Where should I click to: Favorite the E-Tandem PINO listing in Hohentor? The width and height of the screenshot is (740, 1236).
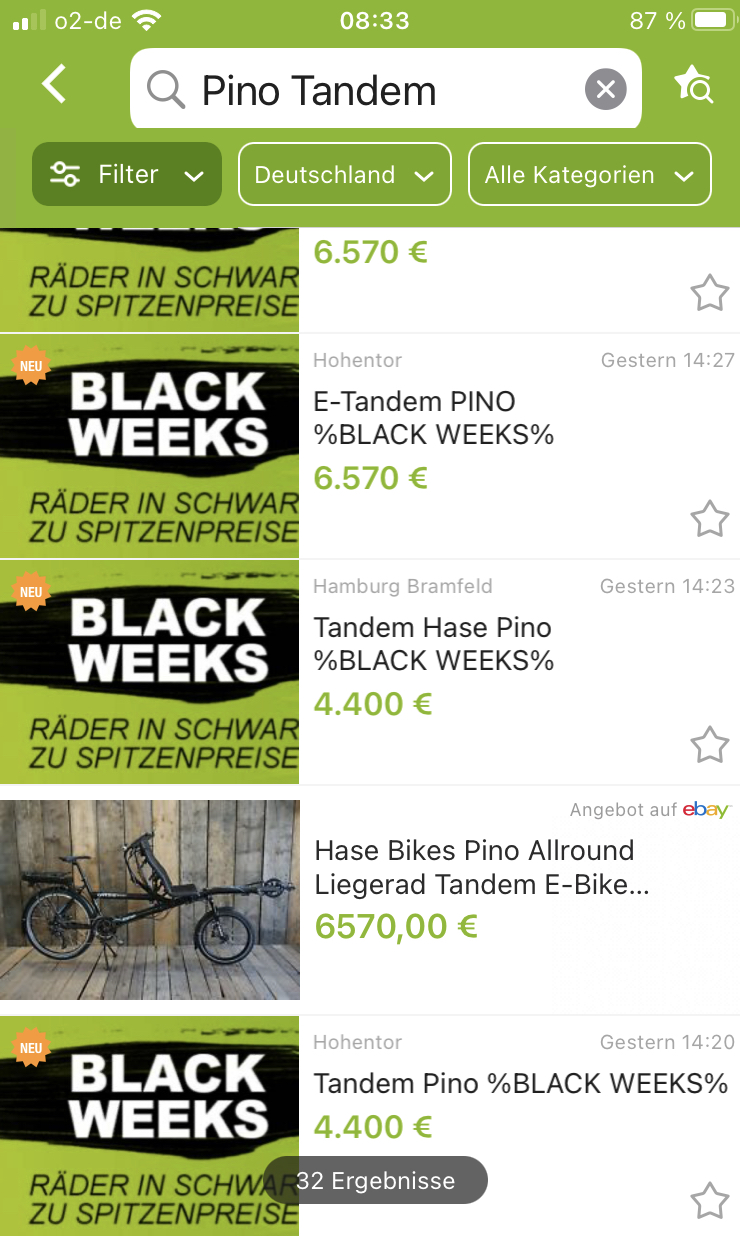point(709,519)
